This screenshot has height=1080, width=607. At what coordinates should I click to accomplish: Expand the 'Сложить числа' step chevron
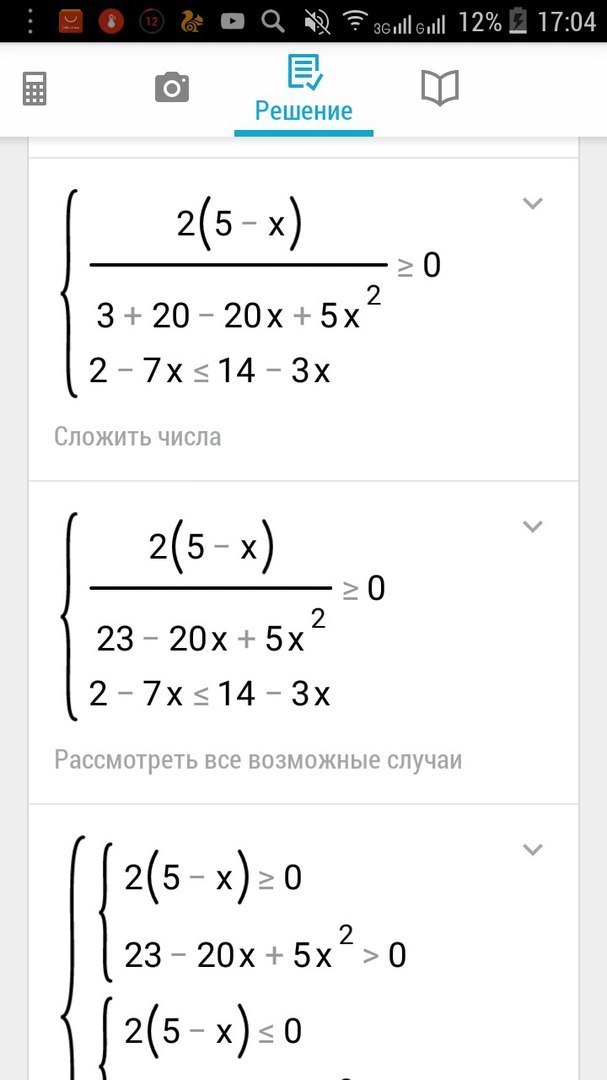point(533,204)
